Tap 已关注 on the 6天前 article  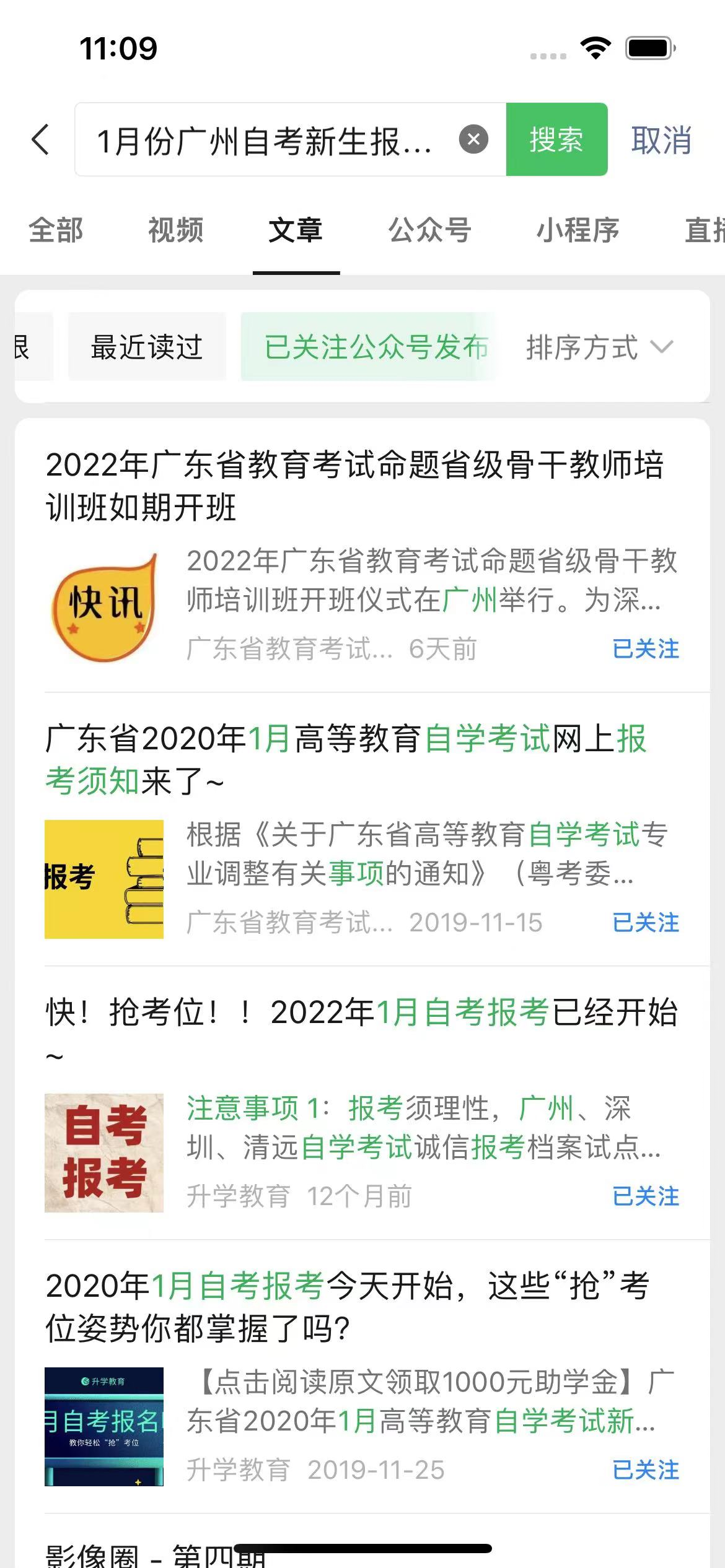click(645, 649)
